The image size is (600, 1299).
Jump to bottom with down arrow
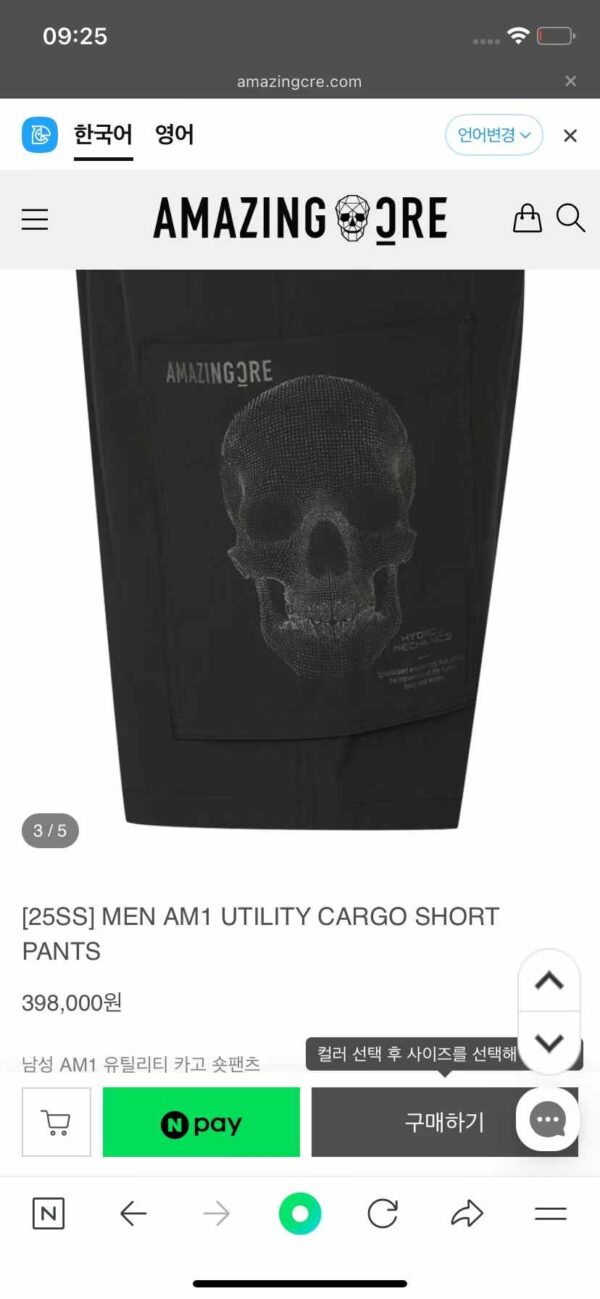(x=549, y=1043)
